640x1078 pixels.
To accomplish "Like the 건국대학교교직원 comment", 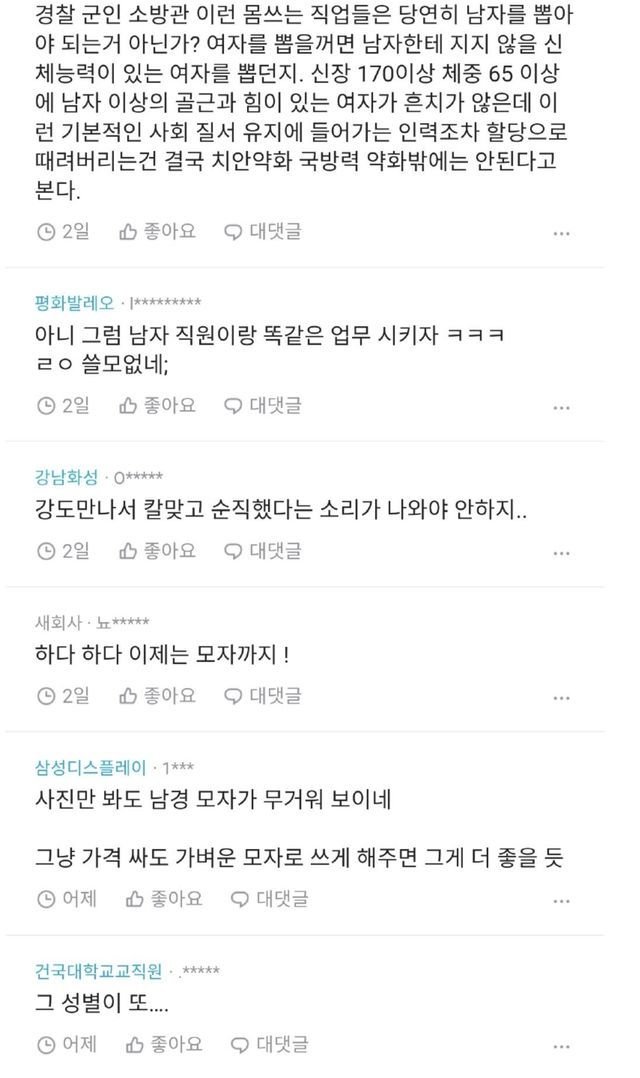I will 164,1044.
